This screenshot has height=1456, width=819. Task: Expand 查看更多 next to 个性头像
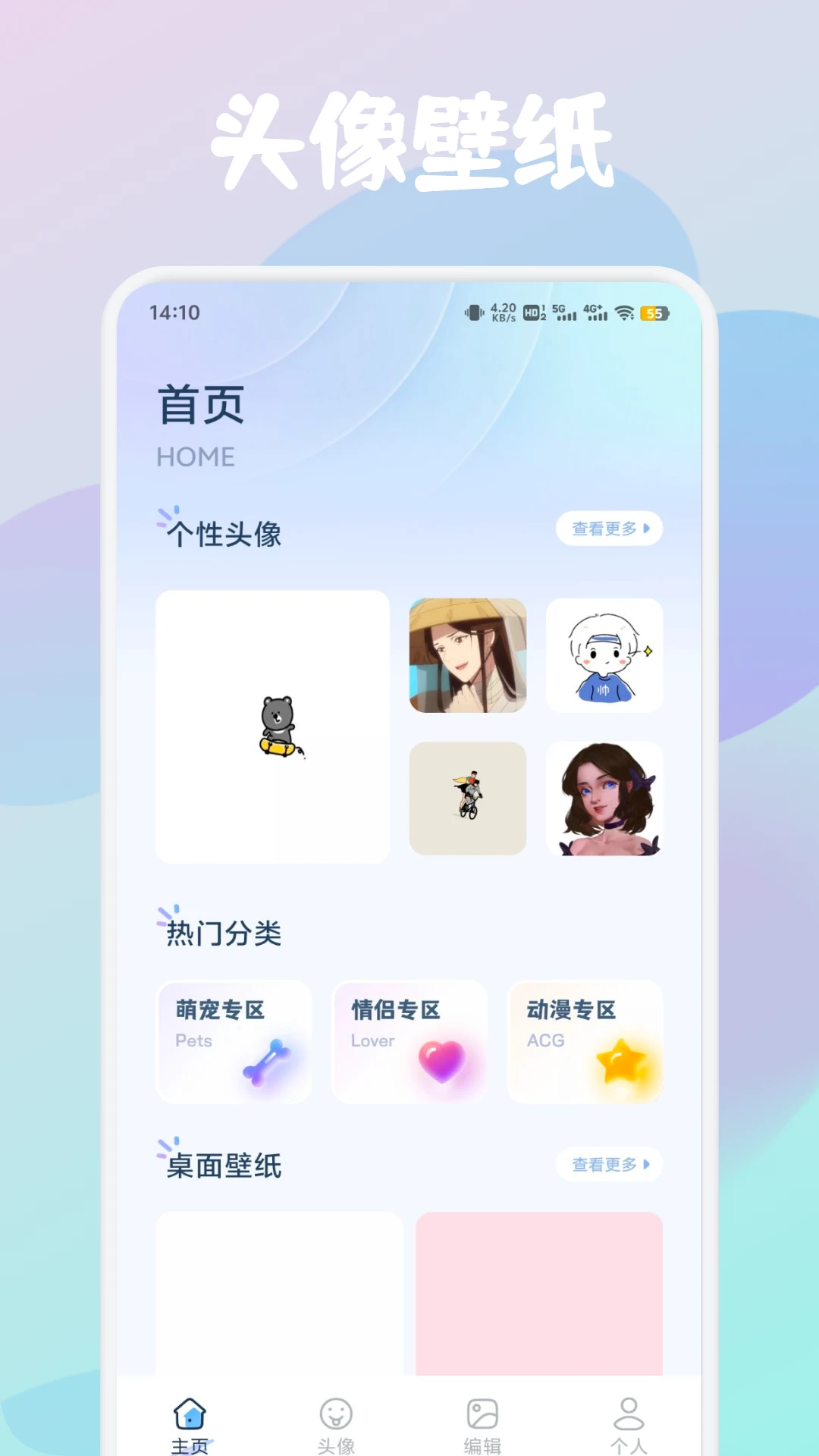609,529
